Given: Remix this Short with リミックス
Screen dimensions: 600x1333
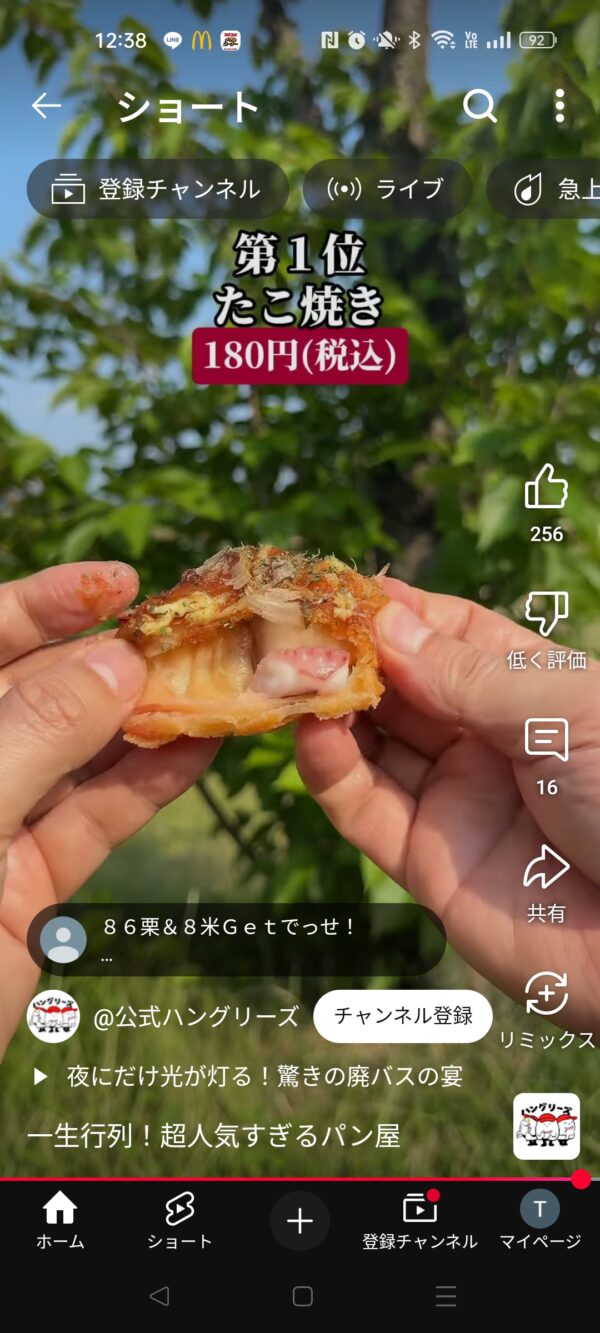Looking at the screenshot, I should [x=546, y=995].
